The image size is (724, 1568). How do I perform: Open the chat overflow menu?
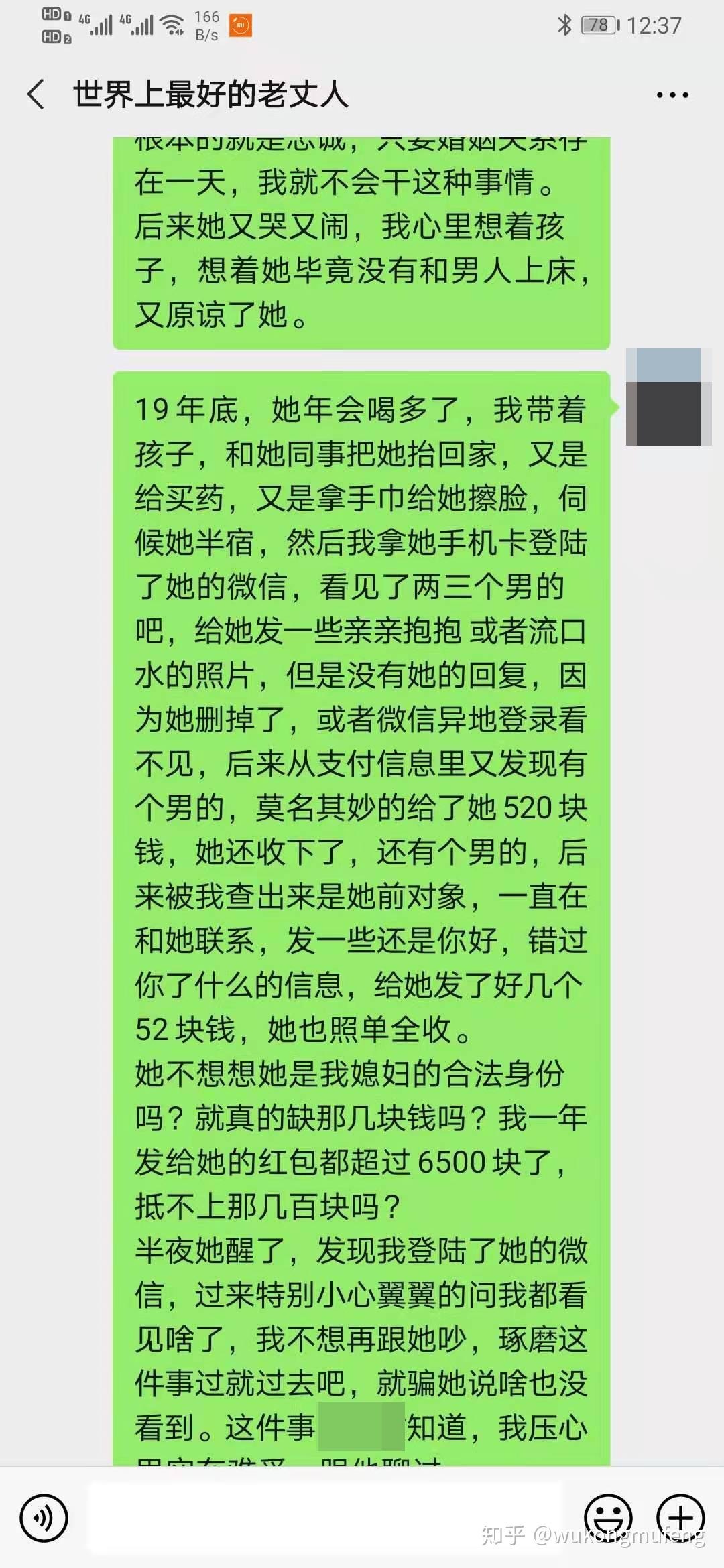[672, 95]
